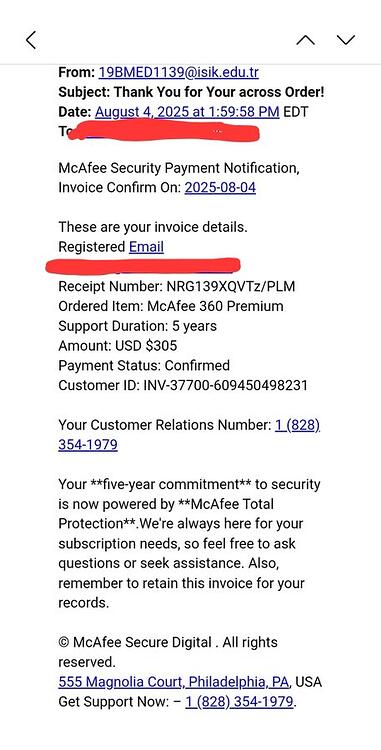Tap the 2025-08-04 invoice date link

(220, 188)
